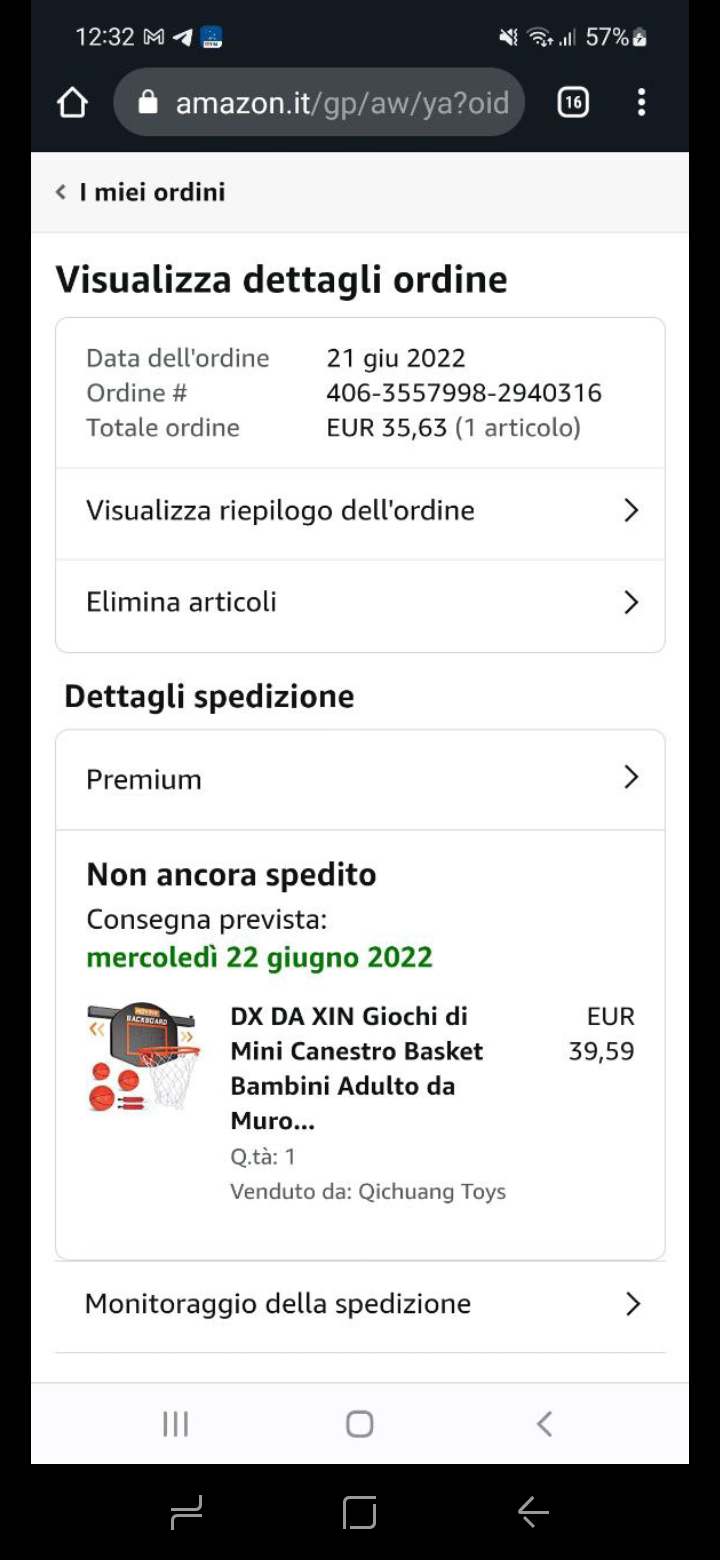Open Premium shipping details
Viewport: 720px width, 1560px height.
click(360, 779)
